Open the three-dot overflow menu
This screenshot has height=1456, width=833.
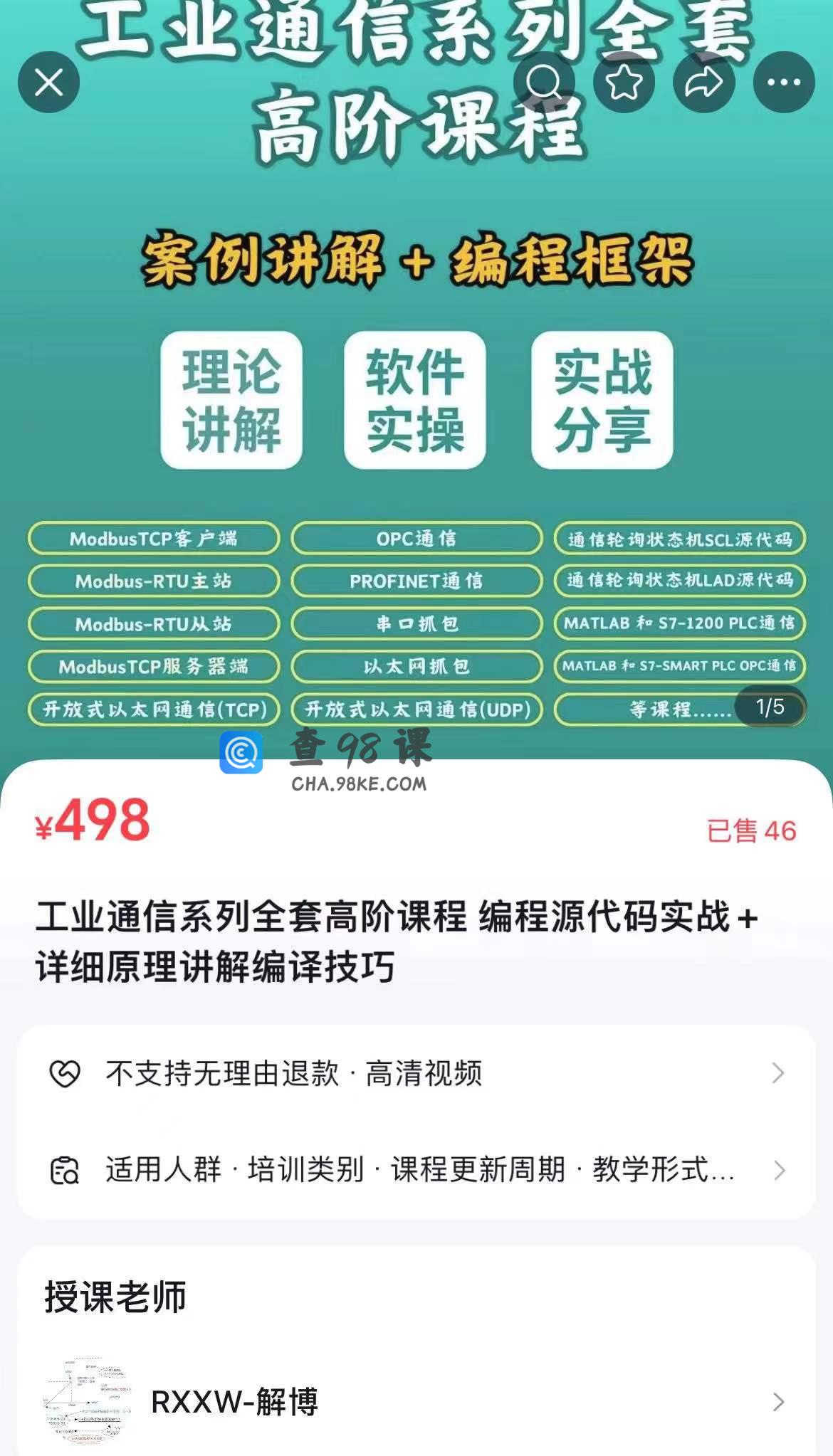tap(784, 83)
